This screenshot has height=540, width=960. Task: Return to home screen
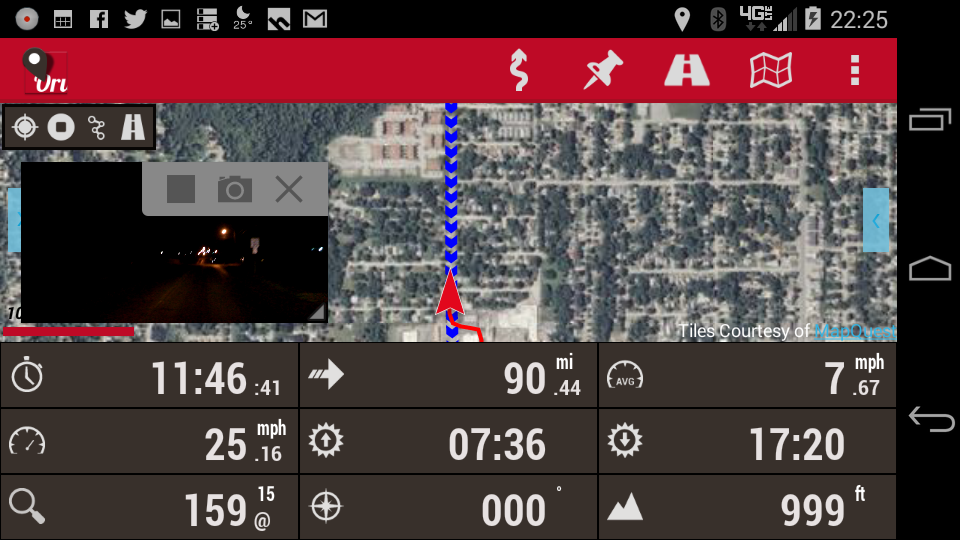click(x=930, y=269)
